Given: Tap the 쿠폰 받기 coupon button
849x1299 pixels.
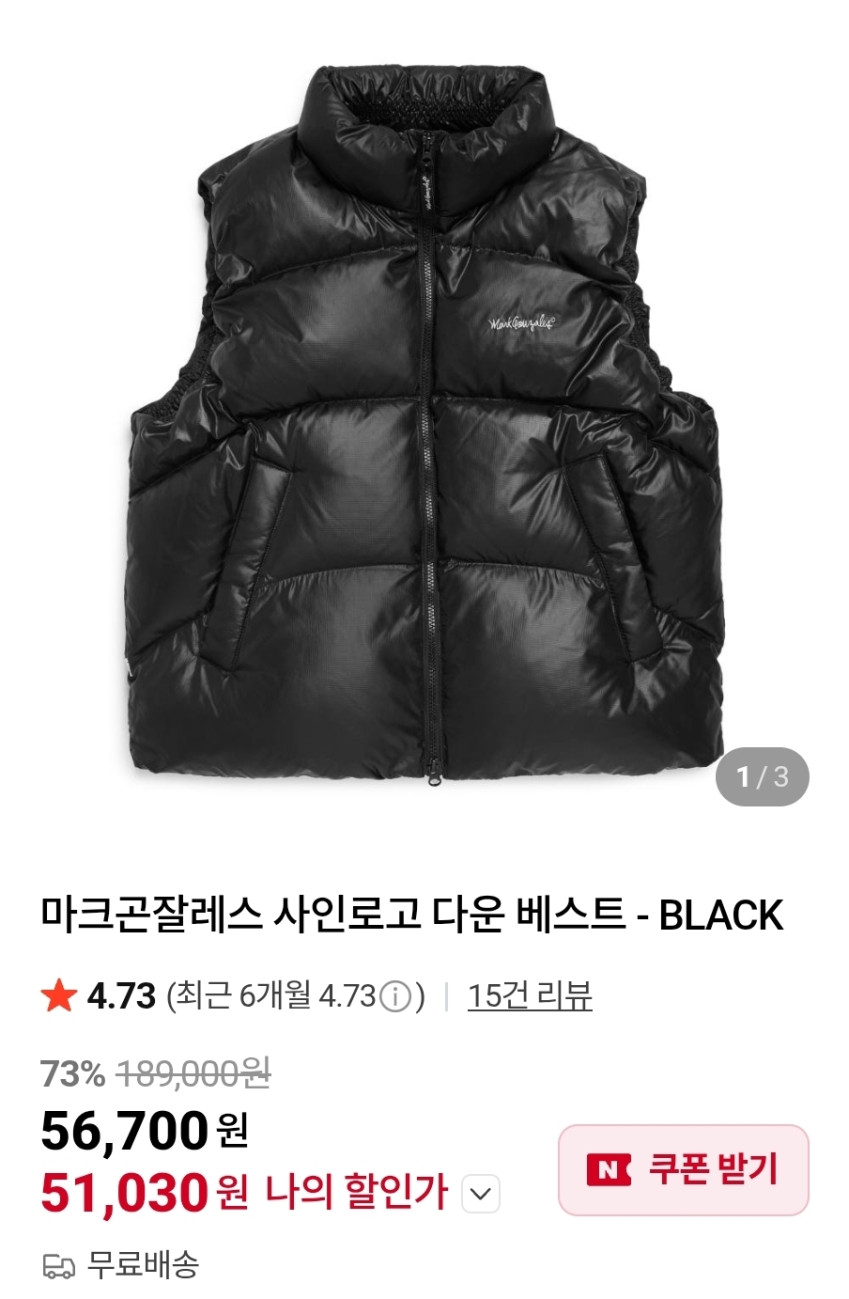Looking at the screenshot, I should [683, 1169].
